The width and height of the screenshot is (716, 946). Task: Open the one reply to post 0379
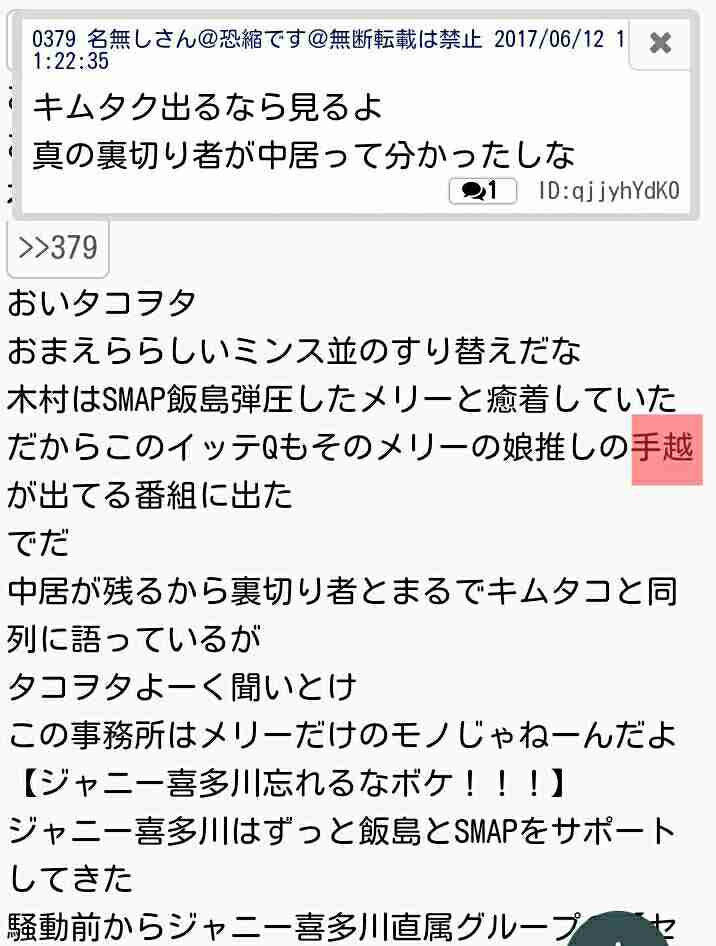coord(483,190)
